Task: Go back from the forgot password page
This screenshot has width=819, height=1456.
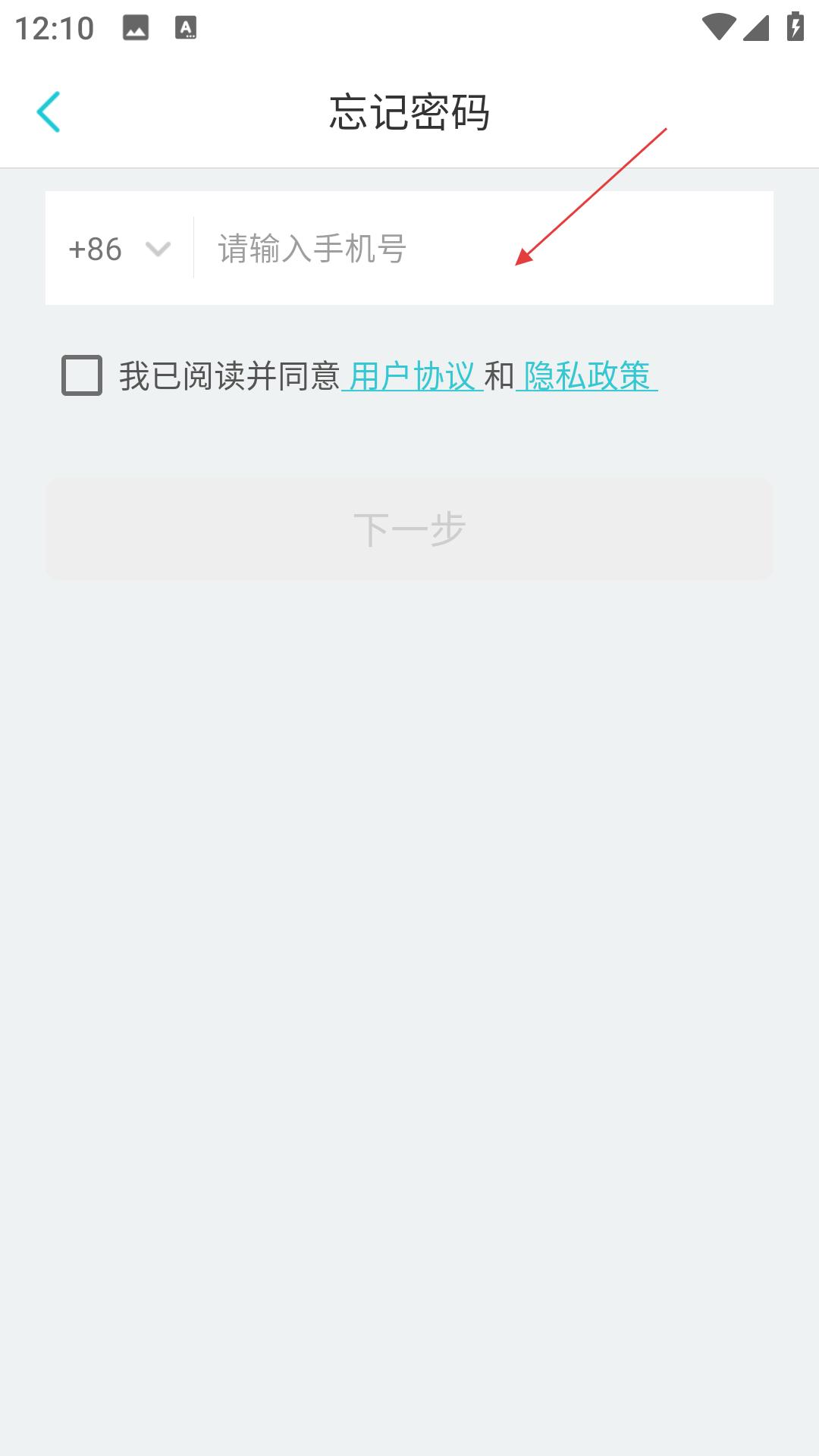Action: click(49, 112)
